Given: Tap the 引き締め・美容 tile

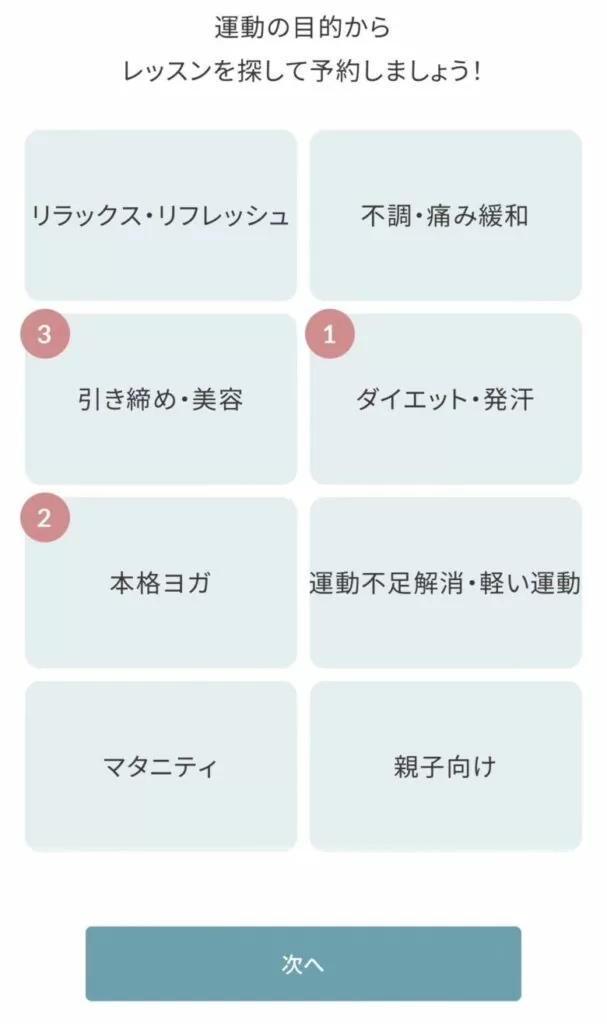Looking at the screenshot, I should point(161,399).
